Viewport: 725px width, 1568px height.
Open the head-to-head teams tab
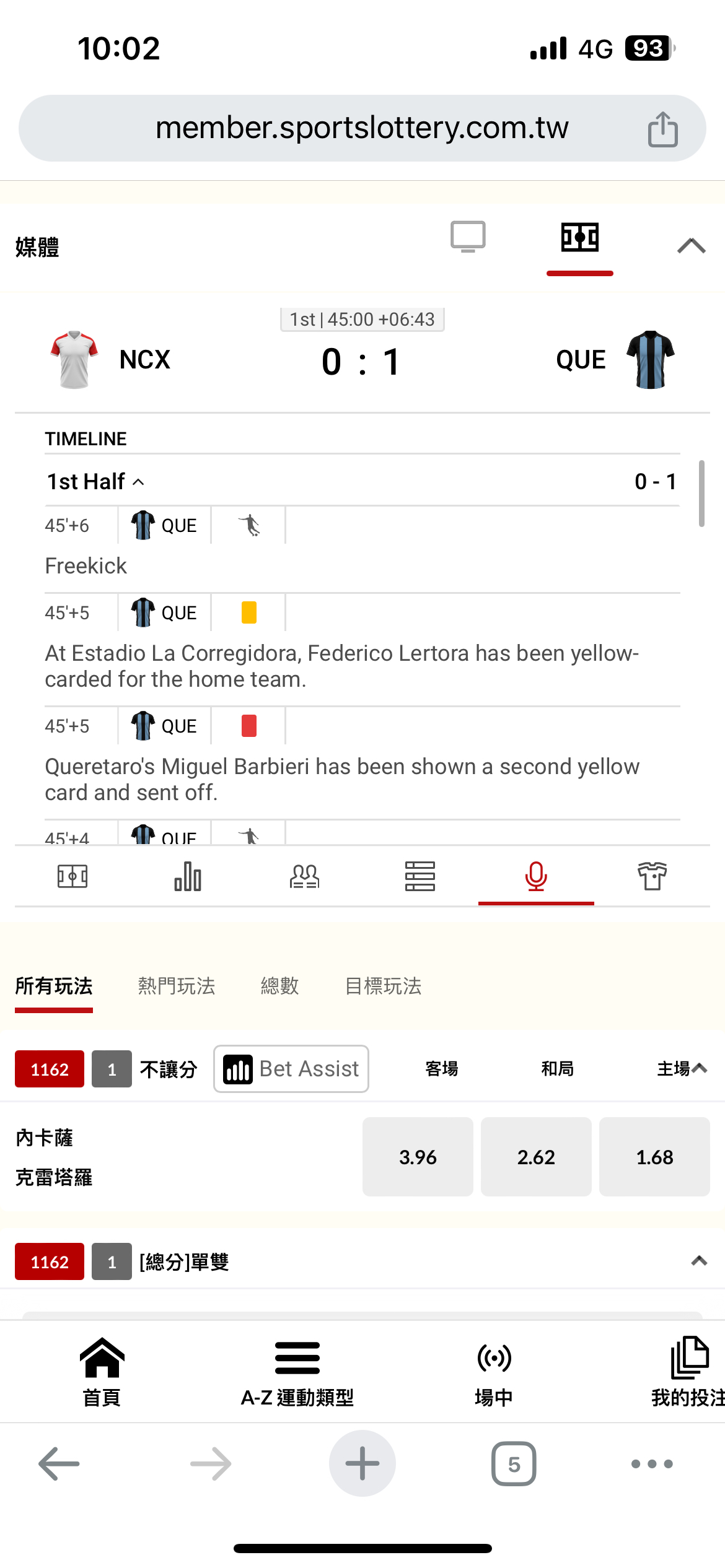tap(304, 876)
